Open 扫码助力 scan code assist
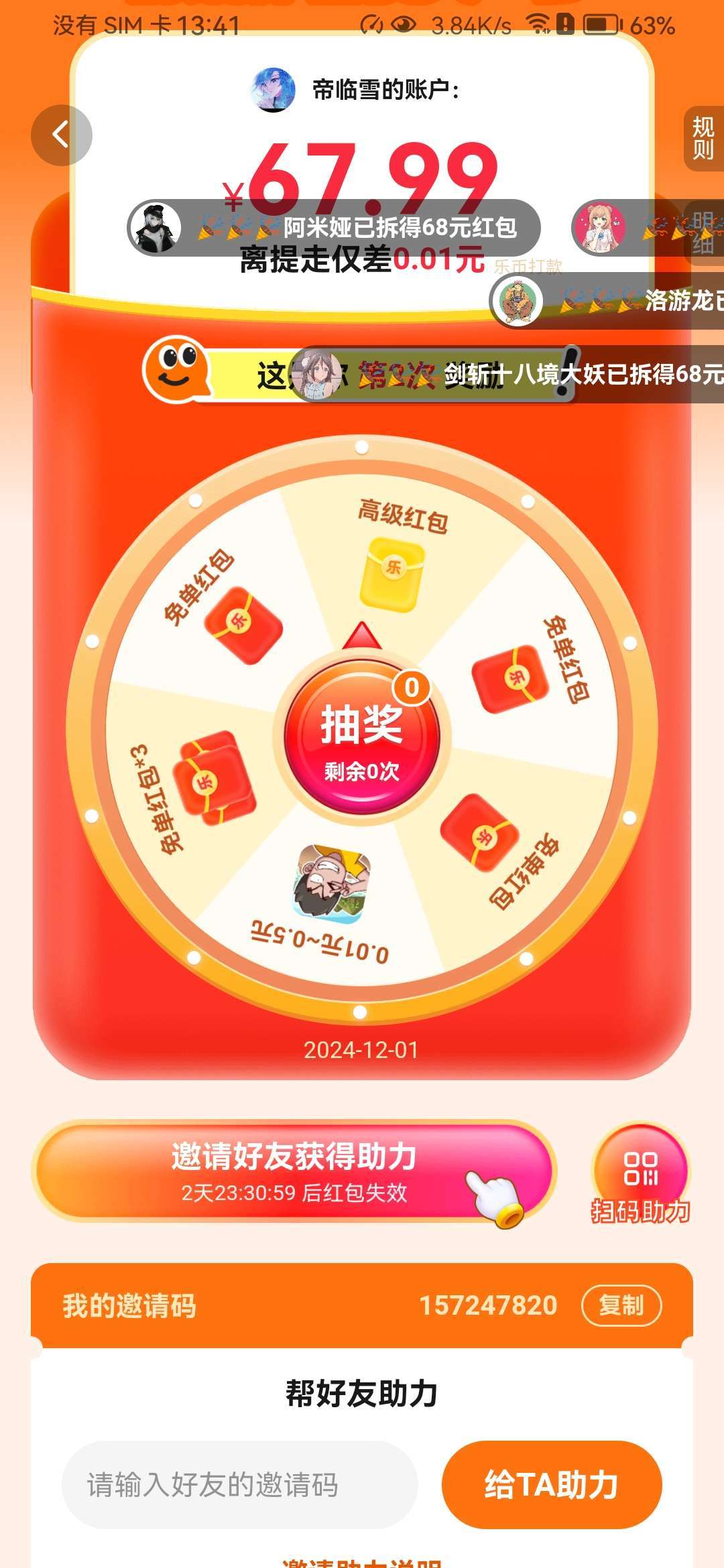Image resolution: width=724 pixels, height=1568 pixels. pos(640,1175)
